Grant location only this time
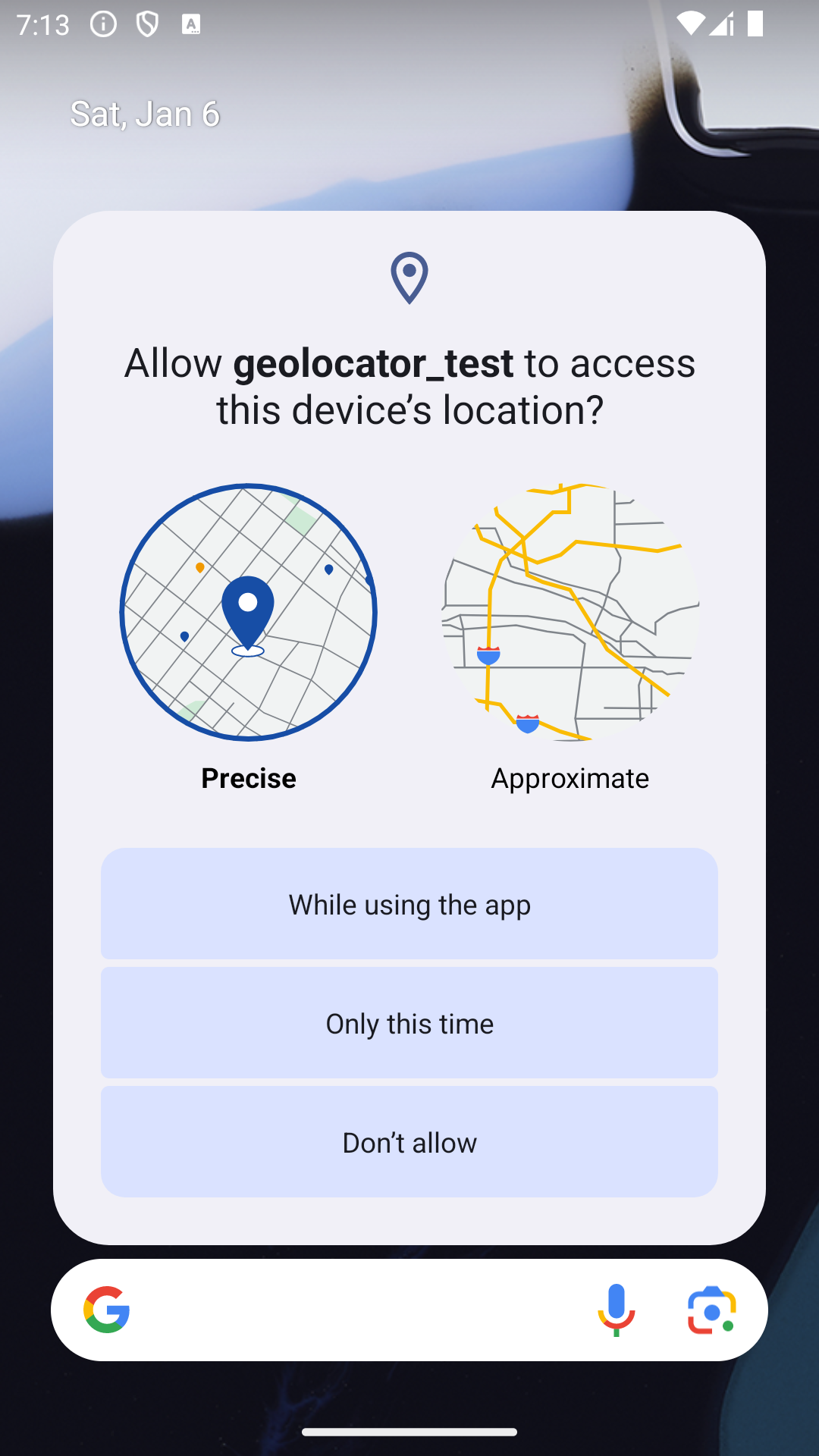Image resolution: width=819 pixels, height=1456 pixels. point(409,1023)
